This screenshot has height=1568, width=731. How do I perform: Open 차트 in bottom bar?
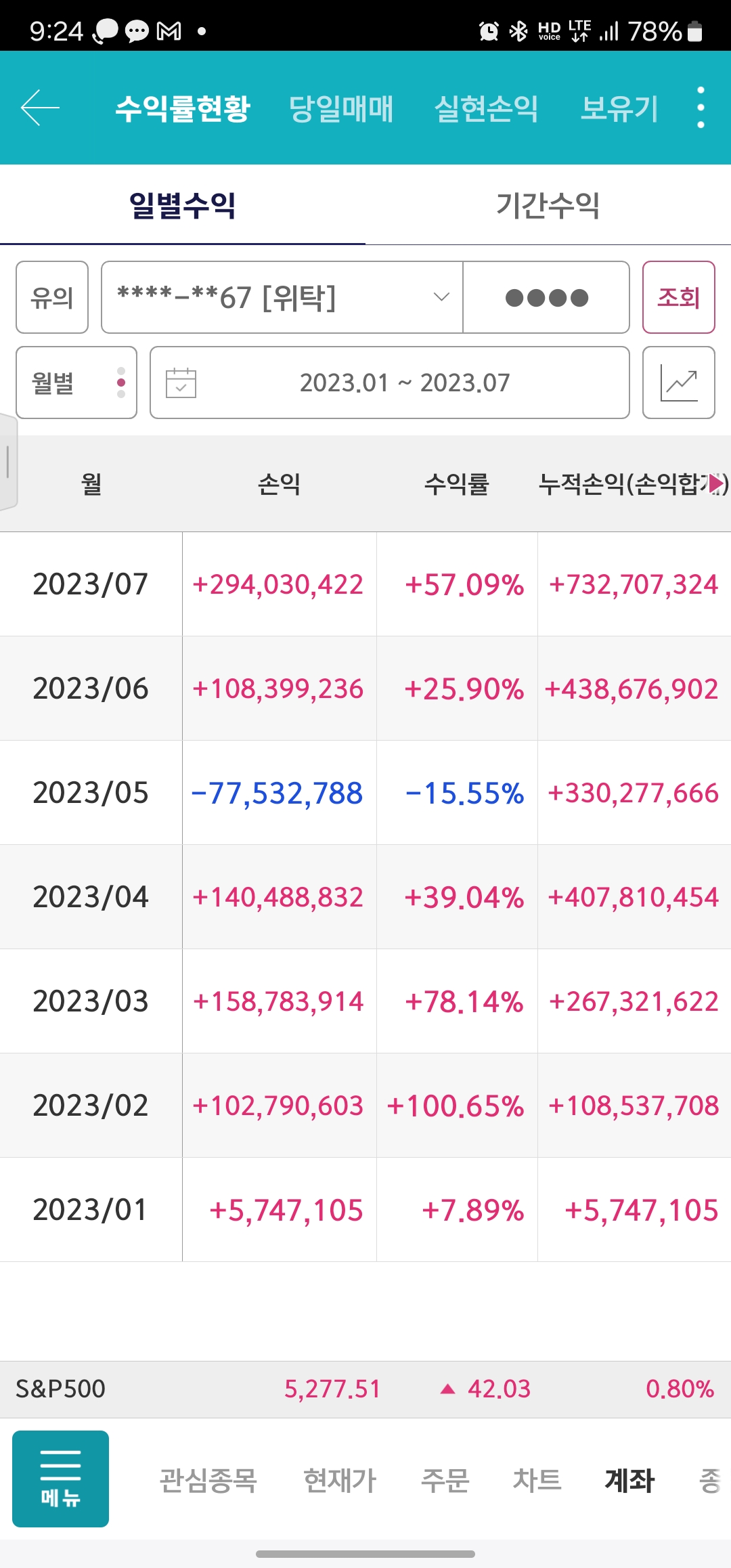click(537, 1480)
